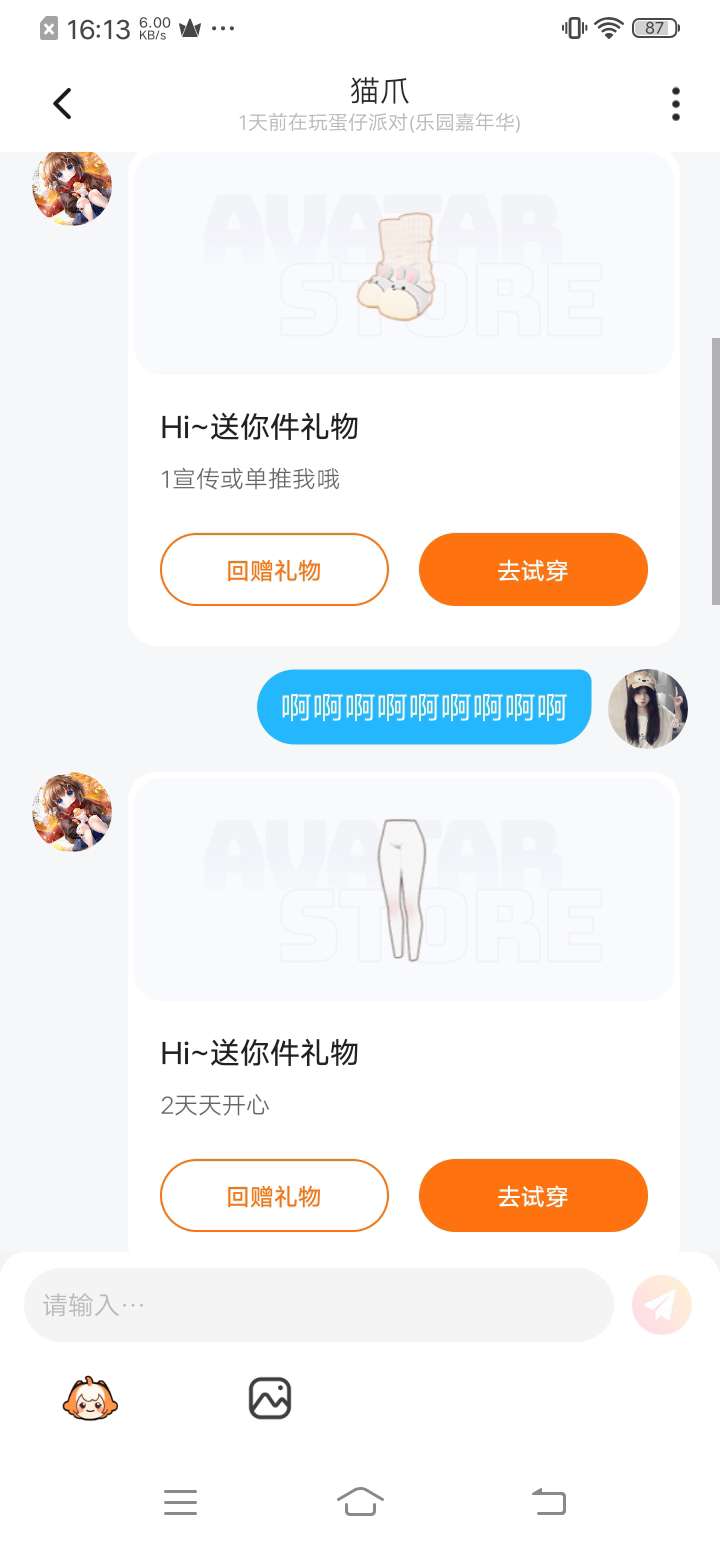This screenshot has width=720, height=1544.
Task: Go to the system home screen
Action: coord(360,1501)
